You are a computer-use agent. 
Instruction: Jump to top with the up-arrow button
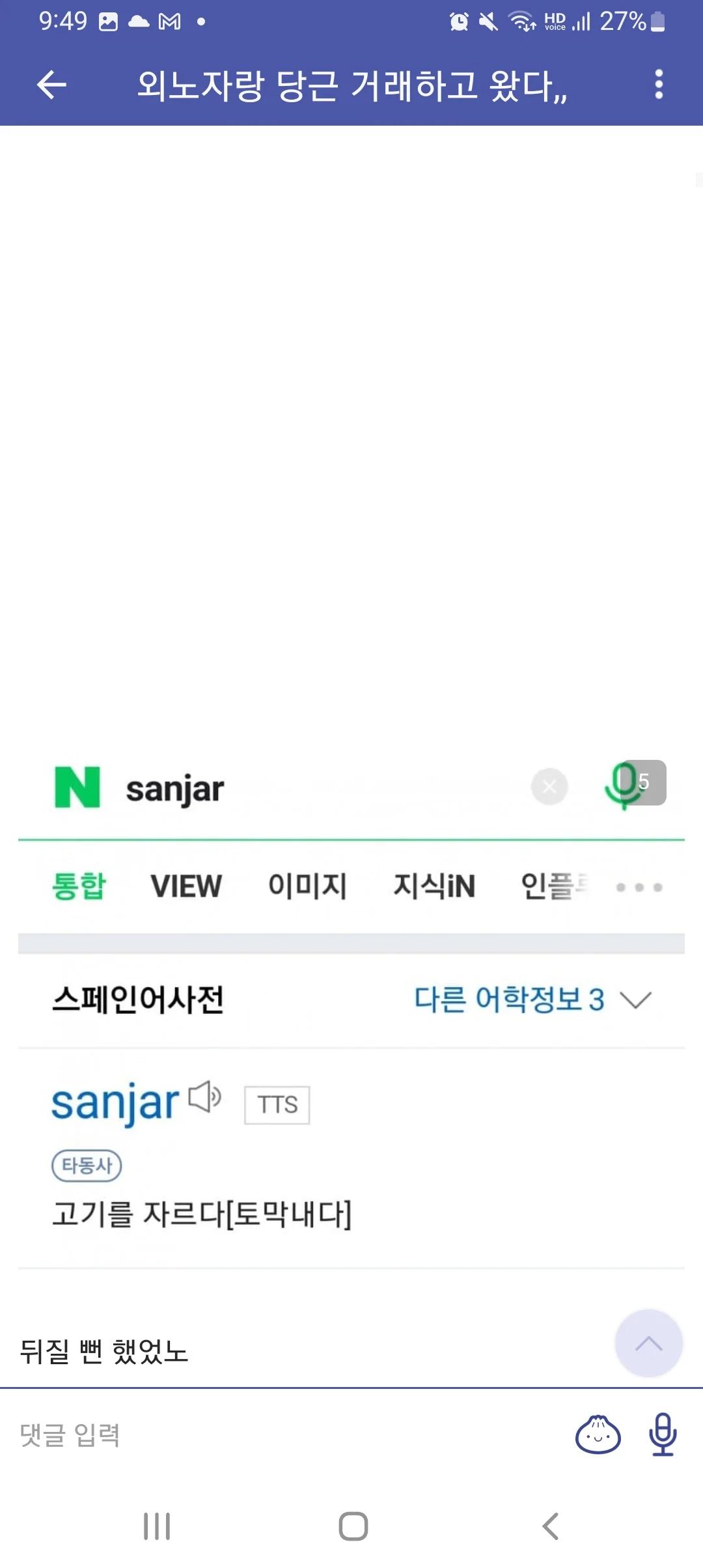point(648,1344)
